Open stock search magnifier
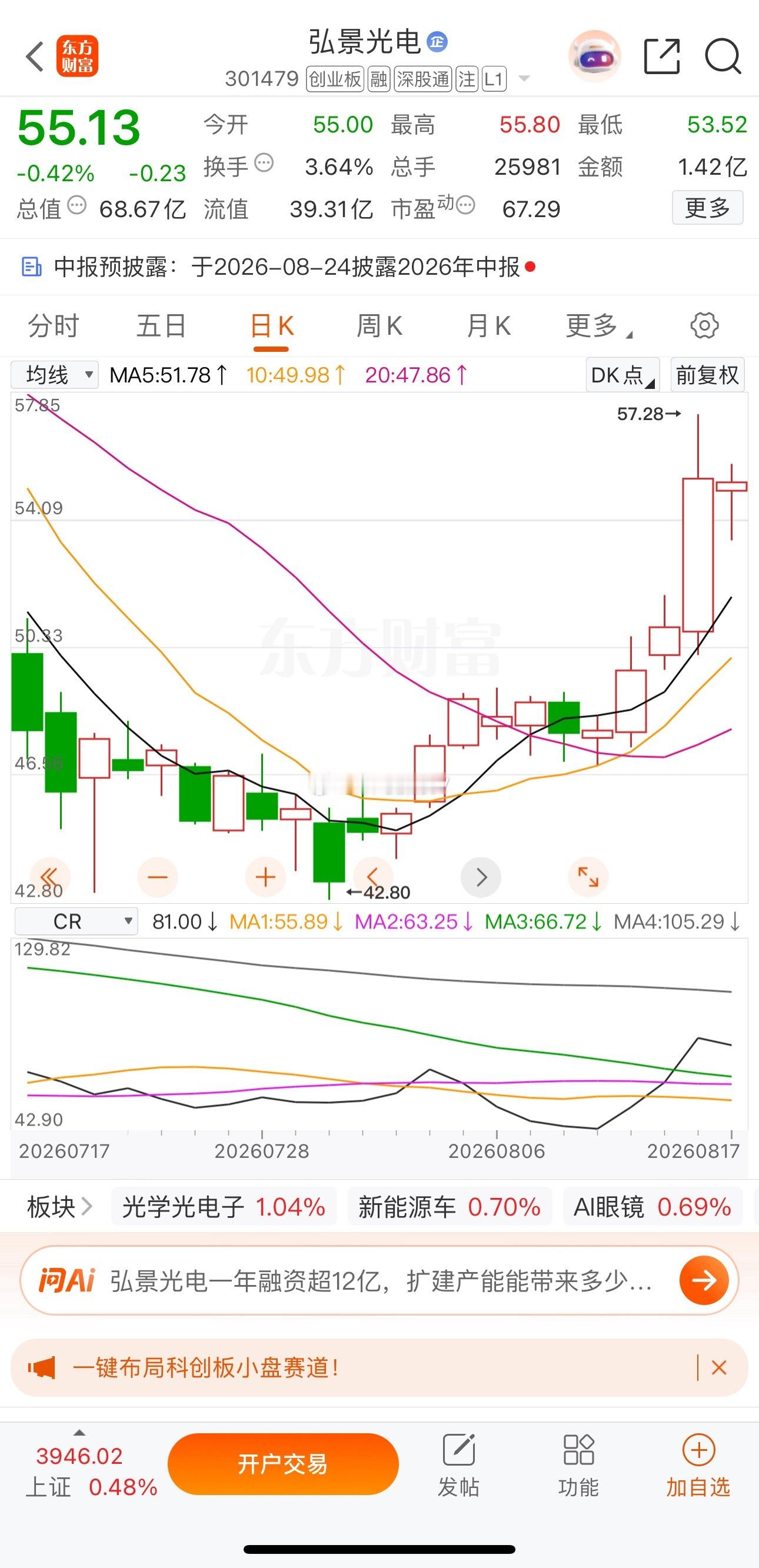The width and height of the screenshot is (759, 1568). pyautogui.click(x=723, y=56)
